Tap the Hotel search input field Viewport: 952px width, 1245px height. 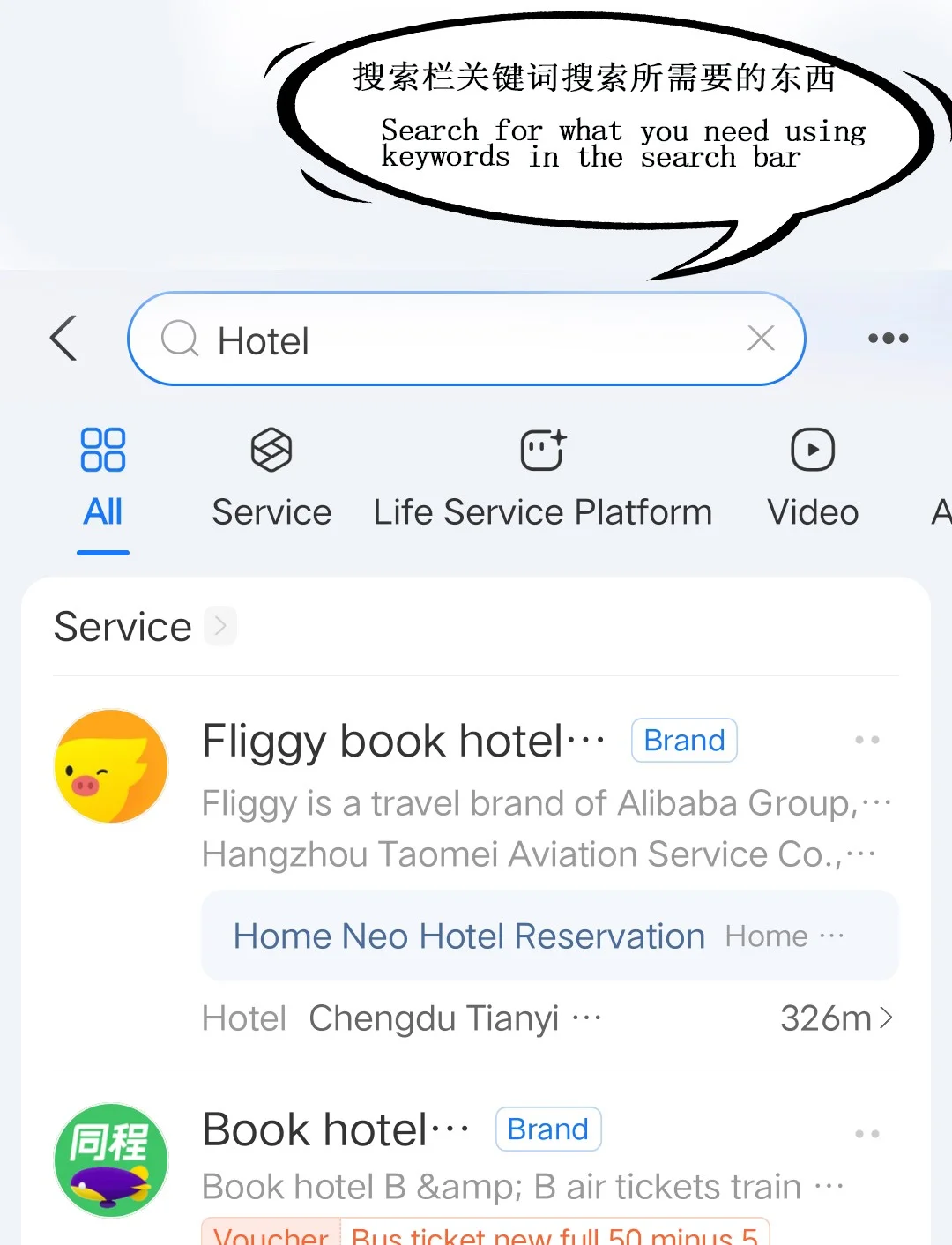[x=441, y=339]
